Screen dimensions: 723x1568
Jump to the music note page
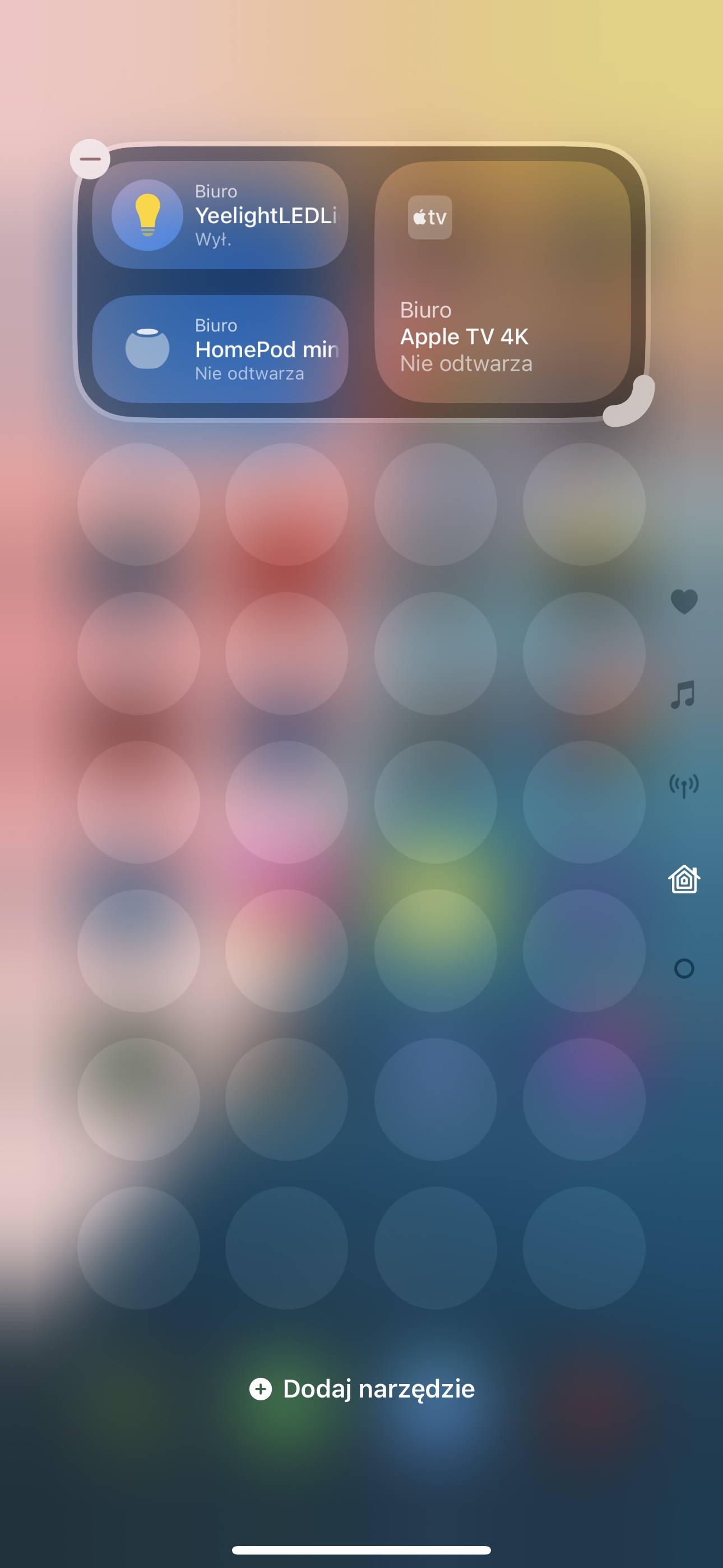click(683, 694)
